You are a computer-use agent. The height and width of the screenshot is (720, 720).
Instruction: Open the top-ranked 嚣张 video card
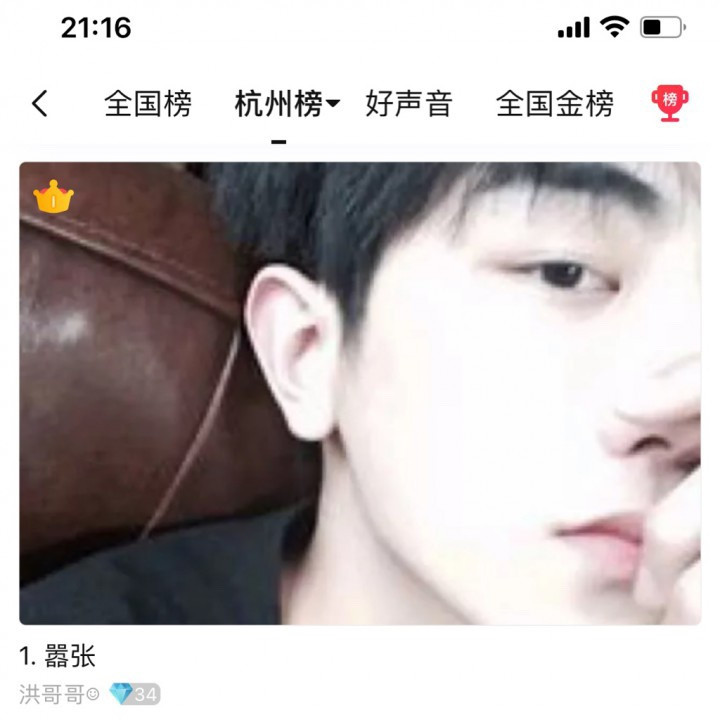click(360, 393)
